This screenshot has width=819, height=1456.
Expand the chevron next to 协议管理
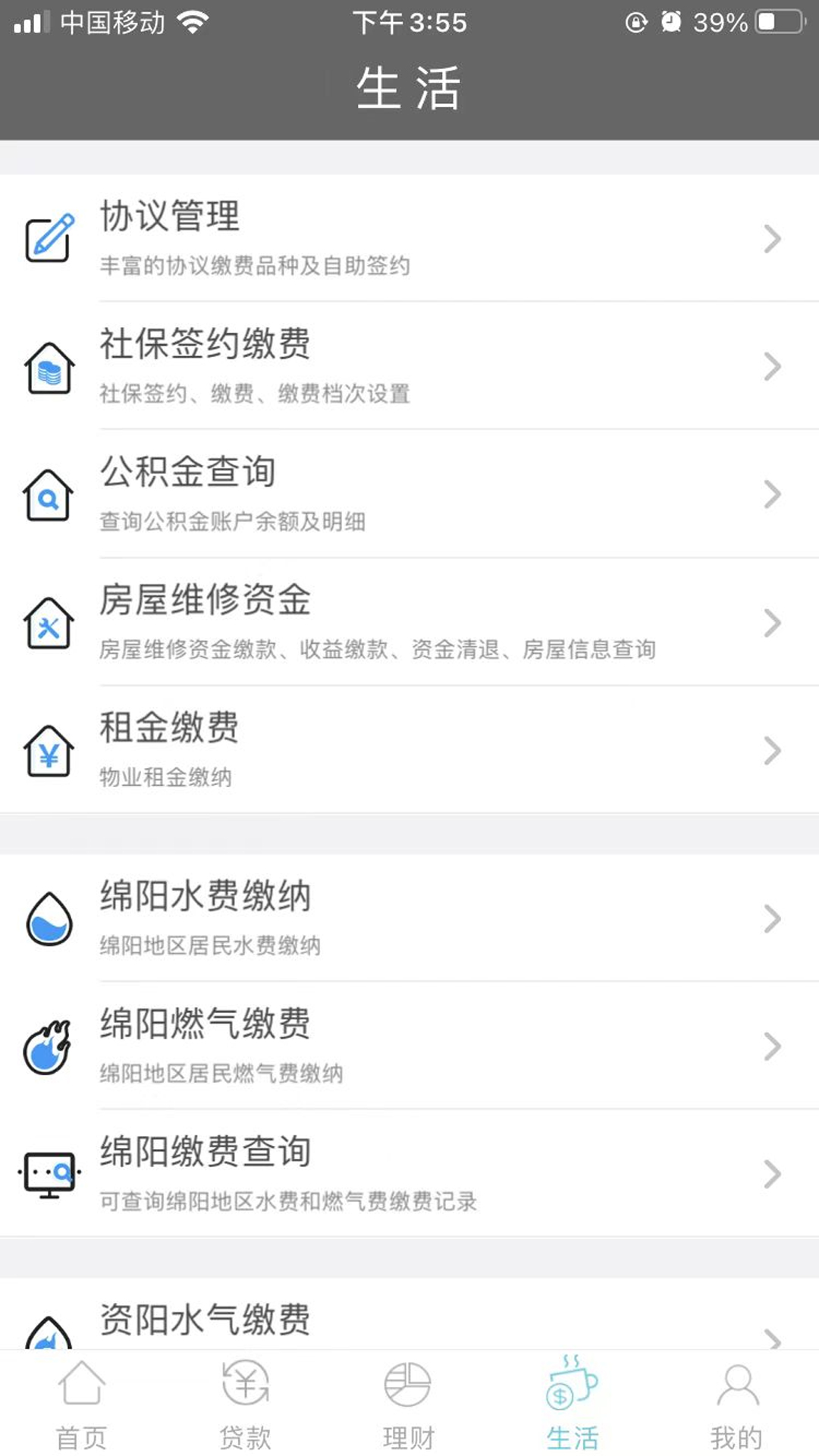click(773, 239)
